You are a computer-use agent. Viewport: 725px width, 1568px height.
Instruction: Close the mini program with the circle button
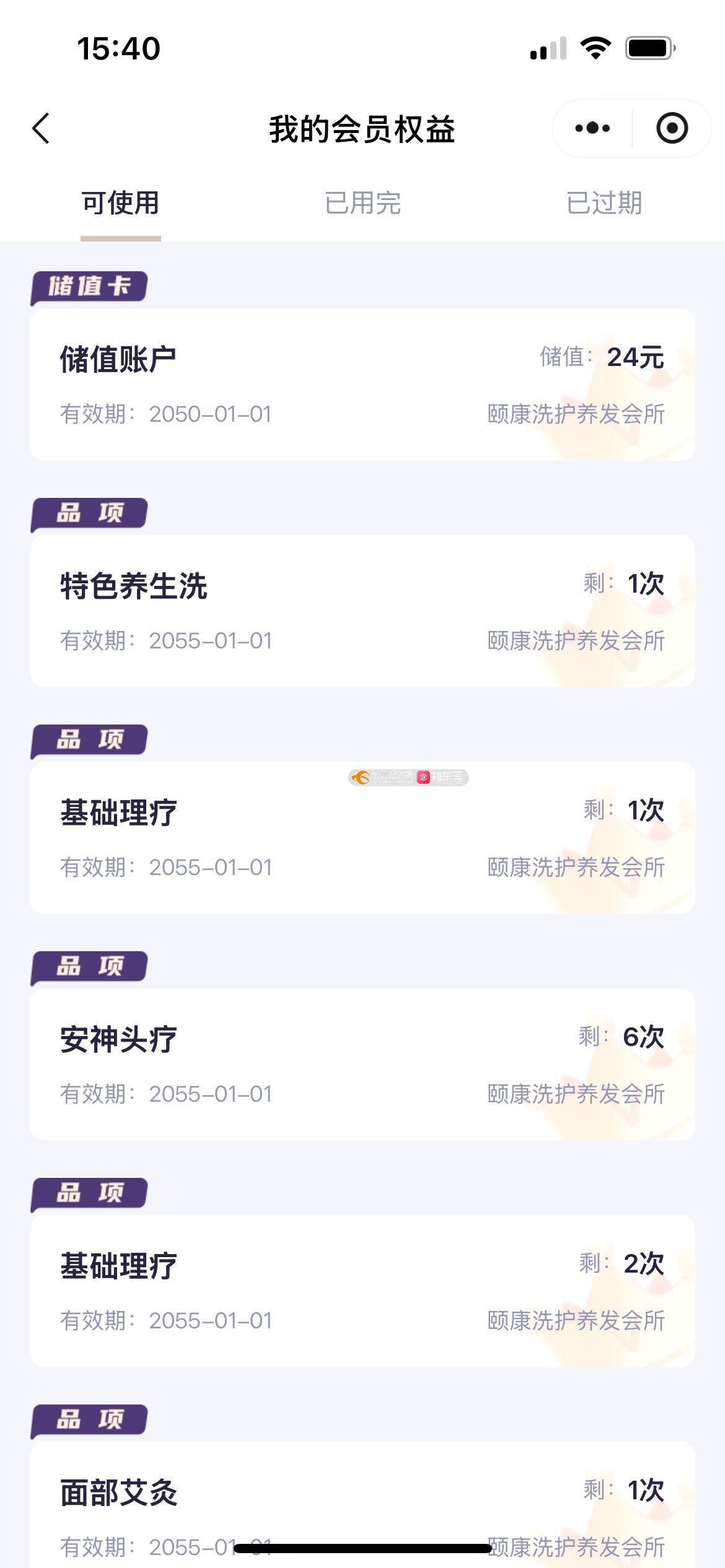tap(672, 128)
